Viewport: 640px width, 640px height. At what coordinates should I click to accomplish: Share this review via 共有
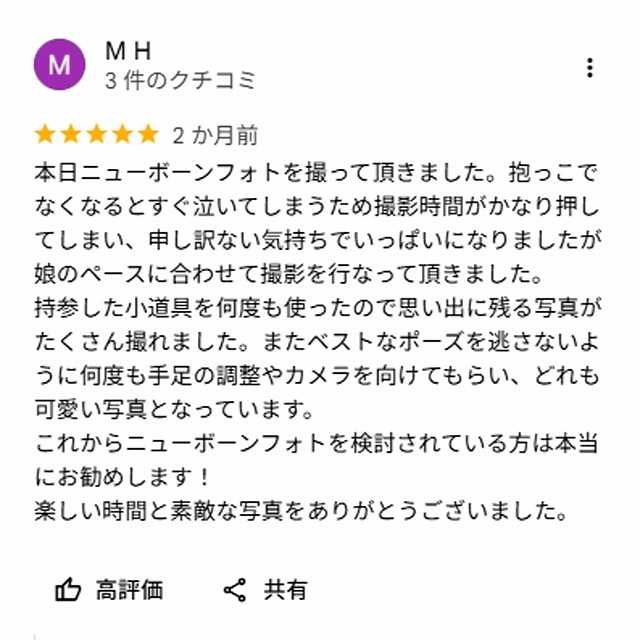[265, 590]
